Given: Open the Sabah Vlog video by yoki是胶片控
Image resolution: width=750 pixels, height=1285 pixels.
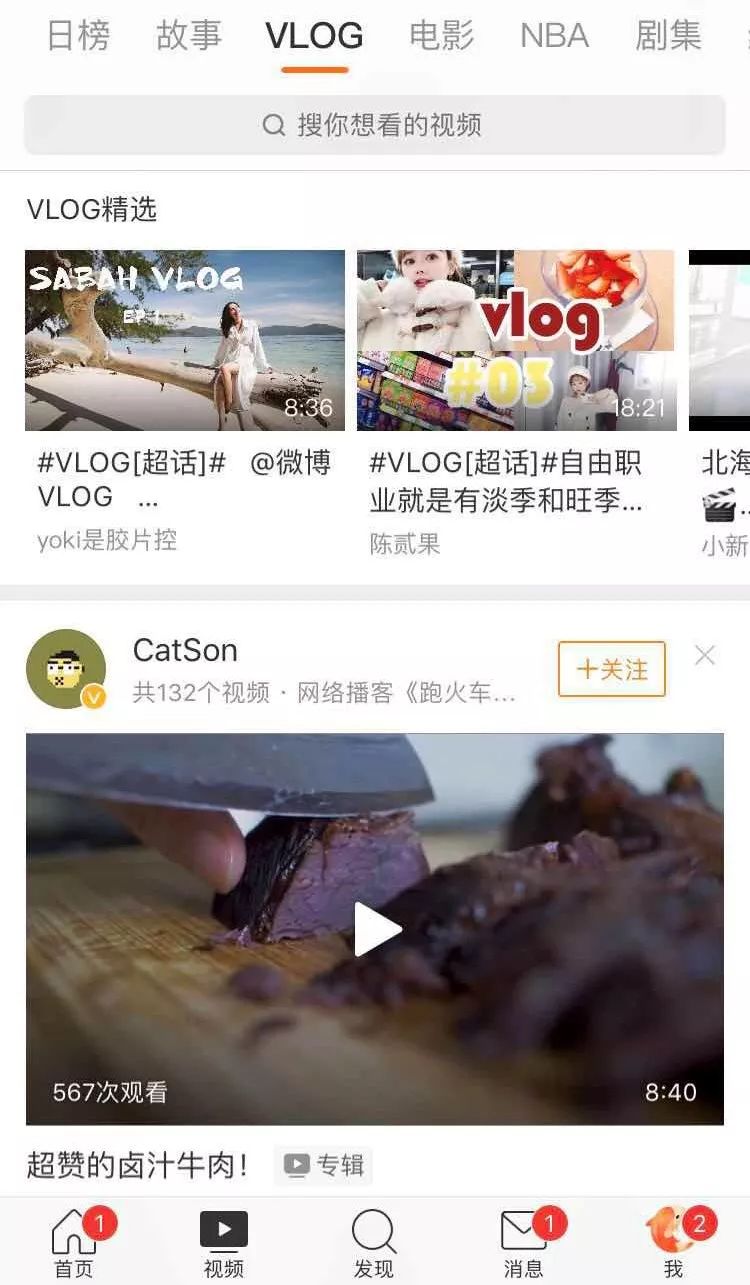Looking at the screenshot, I should tap(185, 340).
